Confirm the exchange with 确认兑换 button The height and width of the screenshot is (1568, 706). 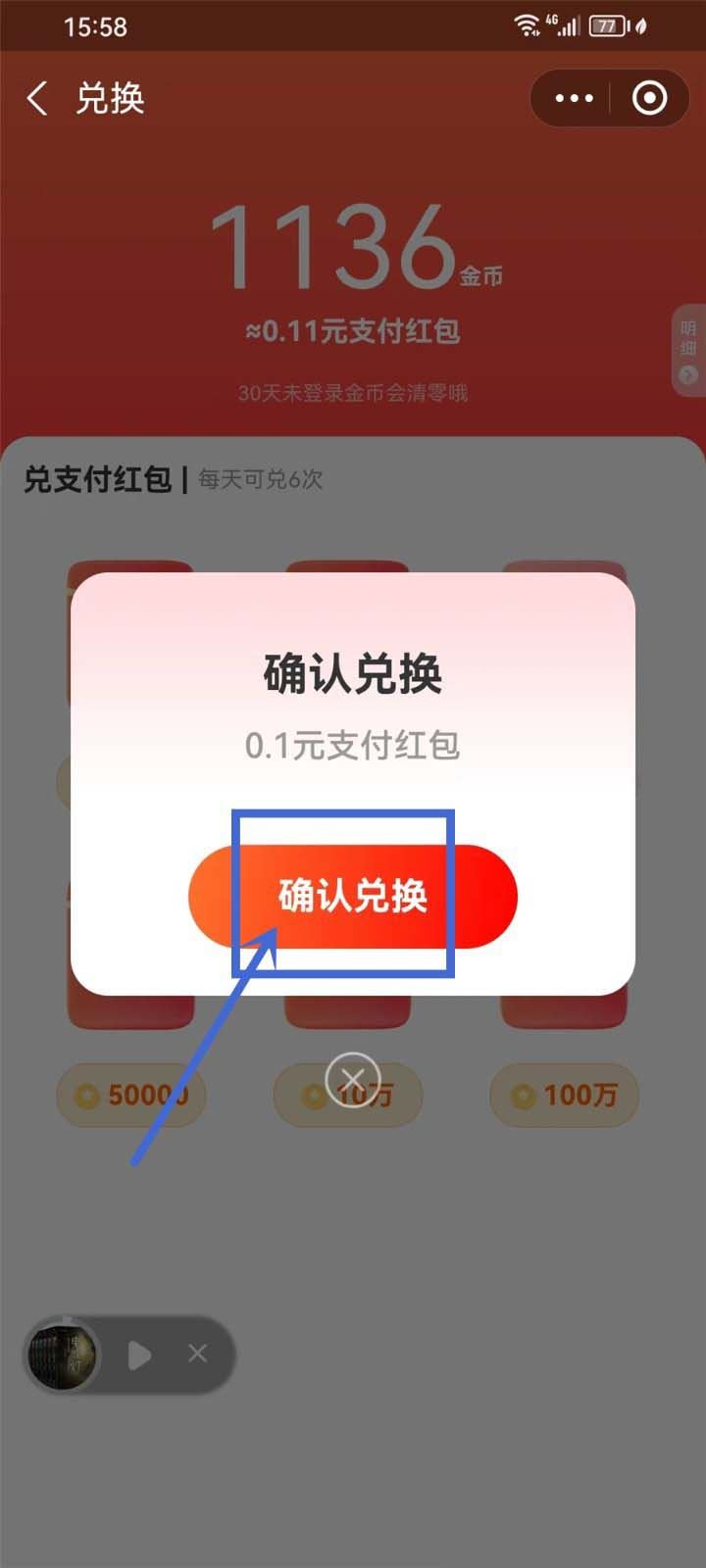click(x=353, y=896)
